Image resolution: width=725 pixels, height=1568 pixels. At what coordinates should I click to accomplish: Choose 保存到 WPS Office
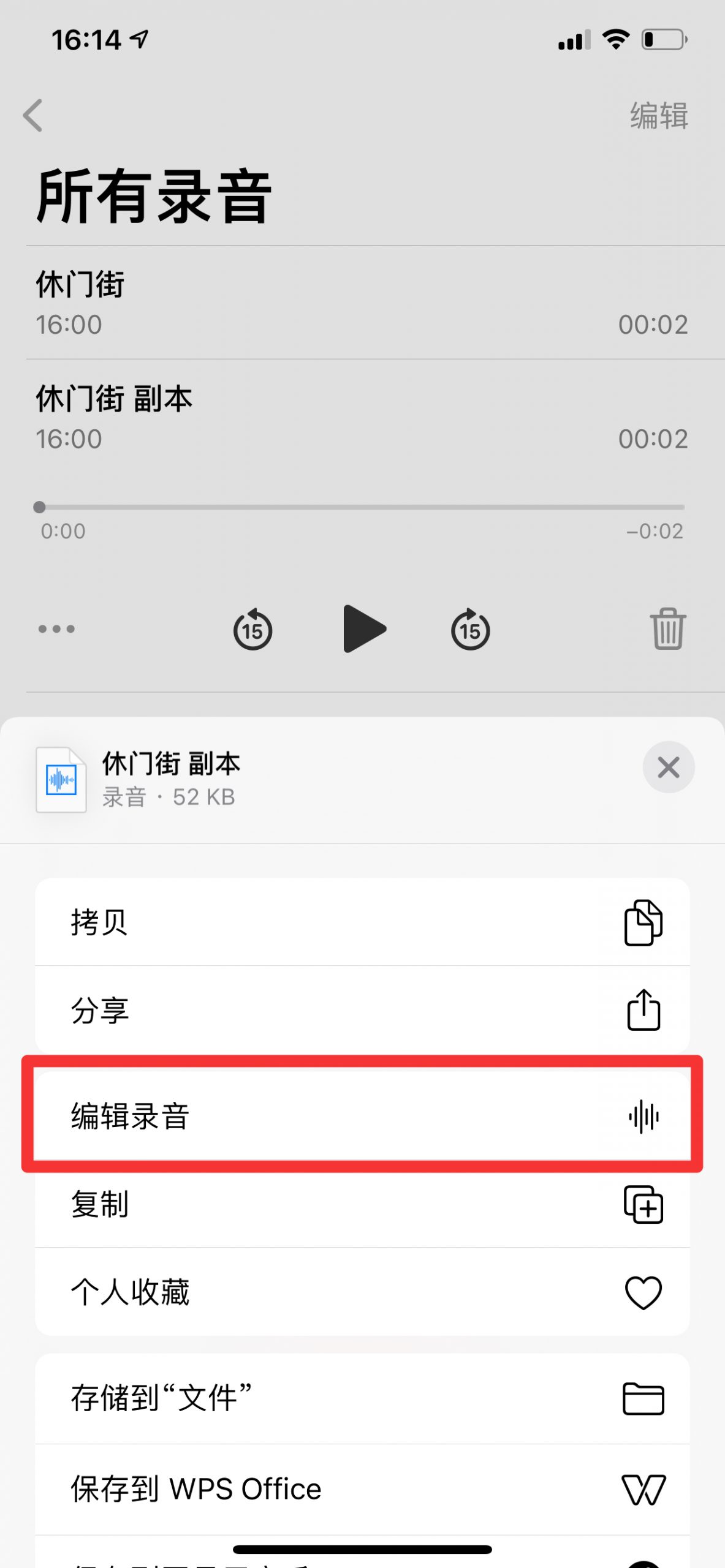coord(362,1489)
